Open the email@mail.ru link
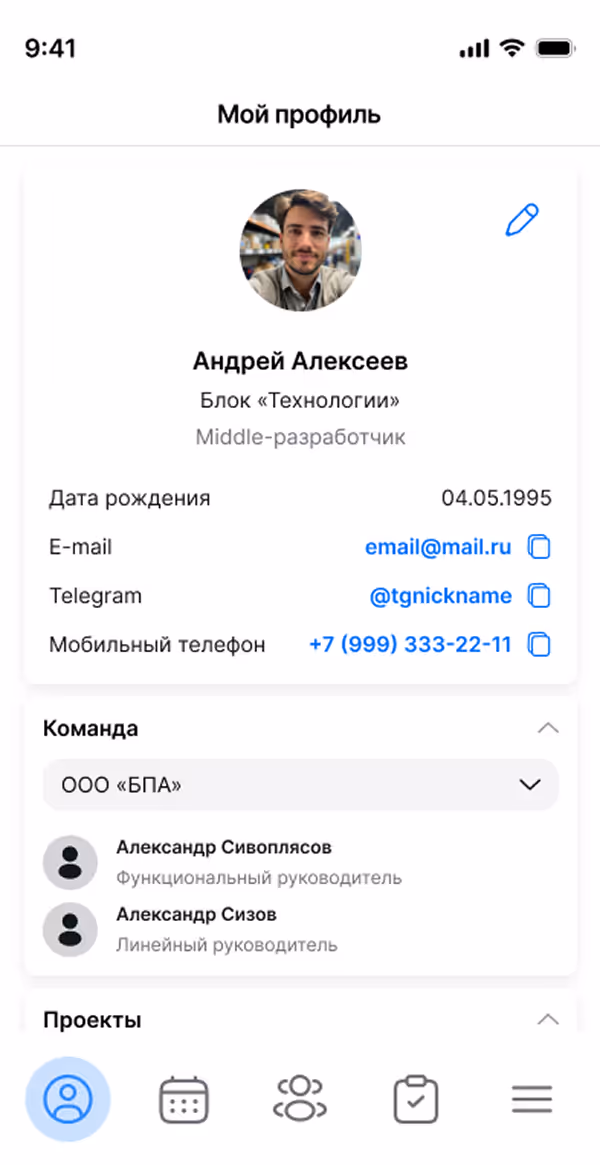Viewport: 600px width, 1165px height. (x=438, y=548)
